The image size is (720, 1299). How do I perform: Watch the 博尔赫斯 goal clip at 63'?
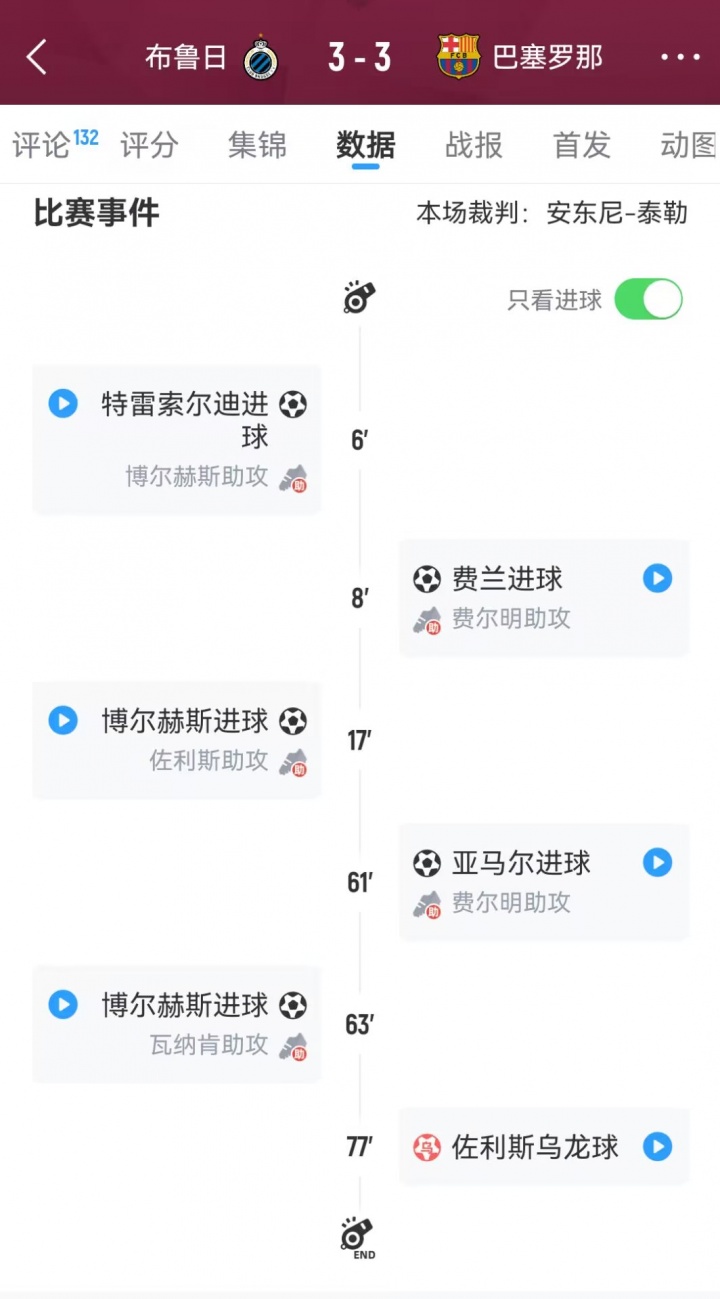tap(63, 1004)
